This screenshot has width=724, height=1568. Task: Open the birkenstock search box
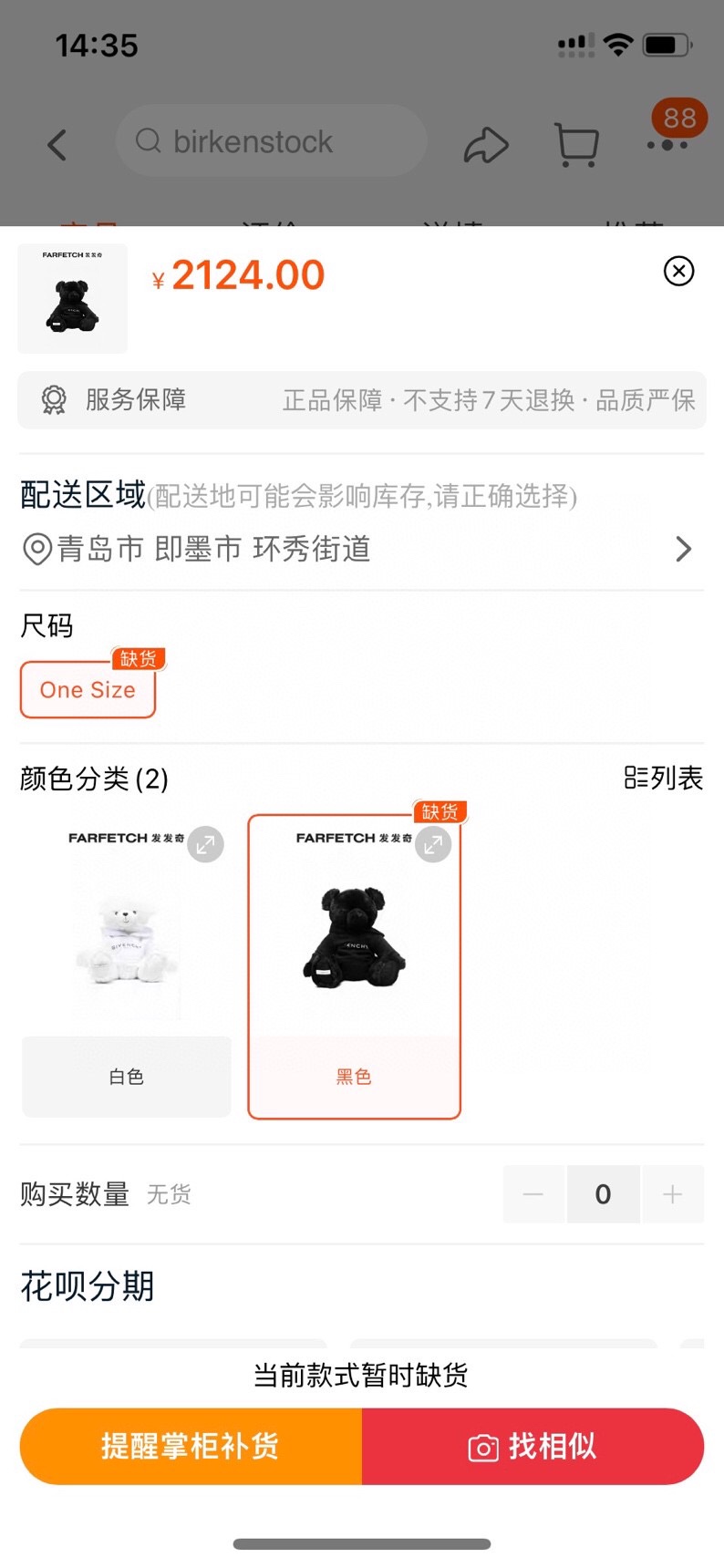[x=271, y=141]
